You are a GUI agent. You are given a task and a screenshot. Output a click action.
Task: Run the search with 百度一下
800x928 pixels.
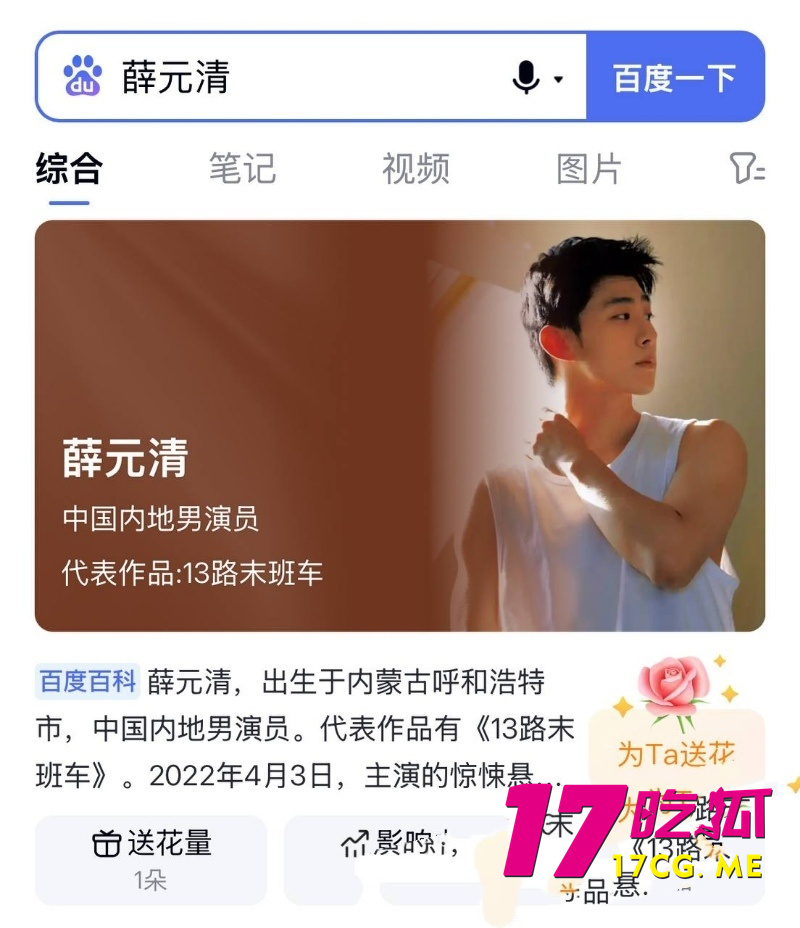(x=675, y=78)
